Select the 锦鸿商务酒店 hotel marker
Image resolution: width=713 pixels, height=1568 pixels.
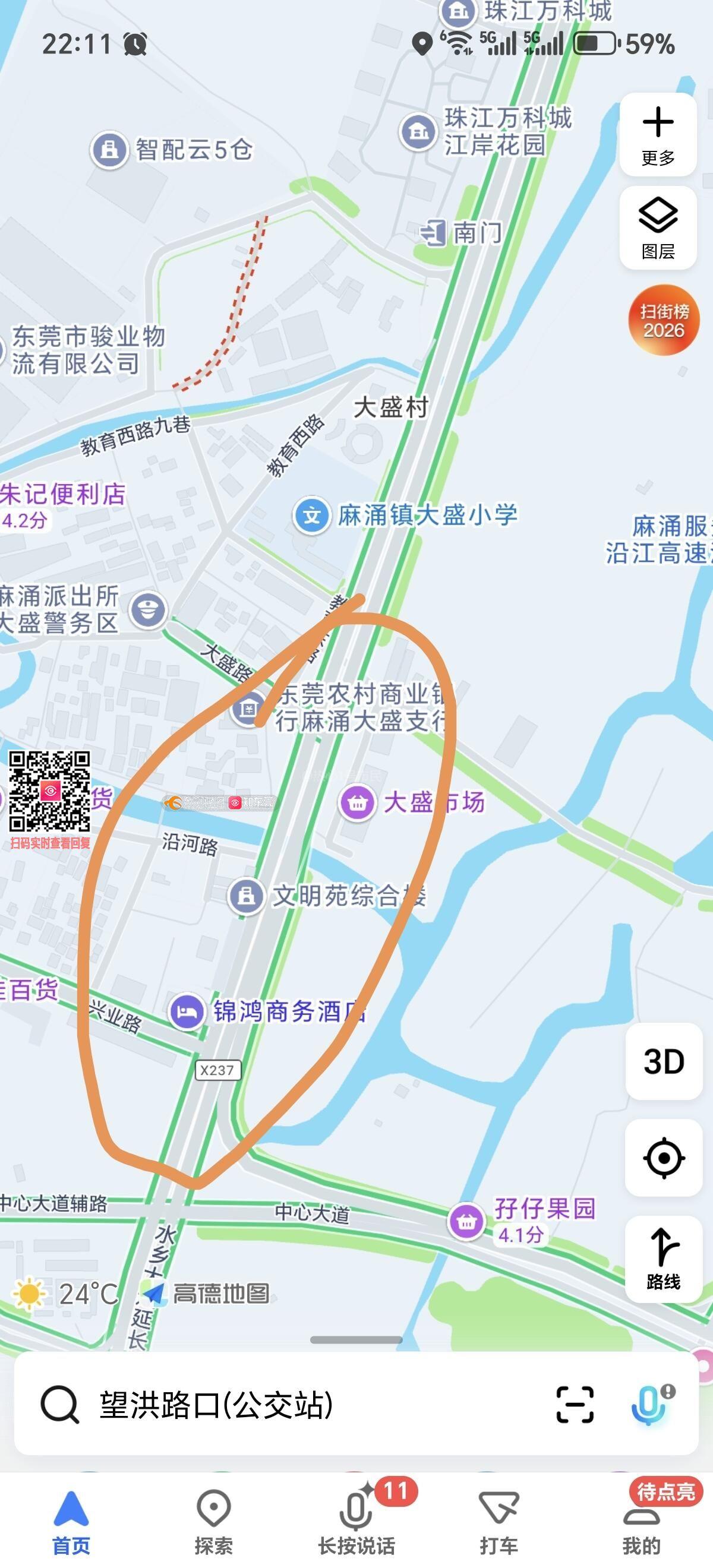pos(187,1011)
